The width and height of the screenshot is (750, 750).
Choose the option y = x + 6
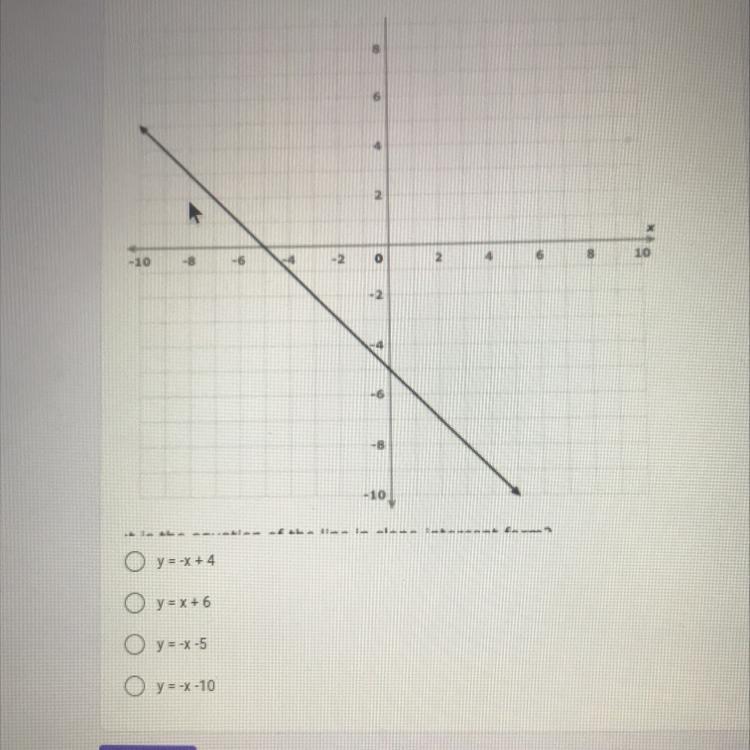(x=134, y=603)
